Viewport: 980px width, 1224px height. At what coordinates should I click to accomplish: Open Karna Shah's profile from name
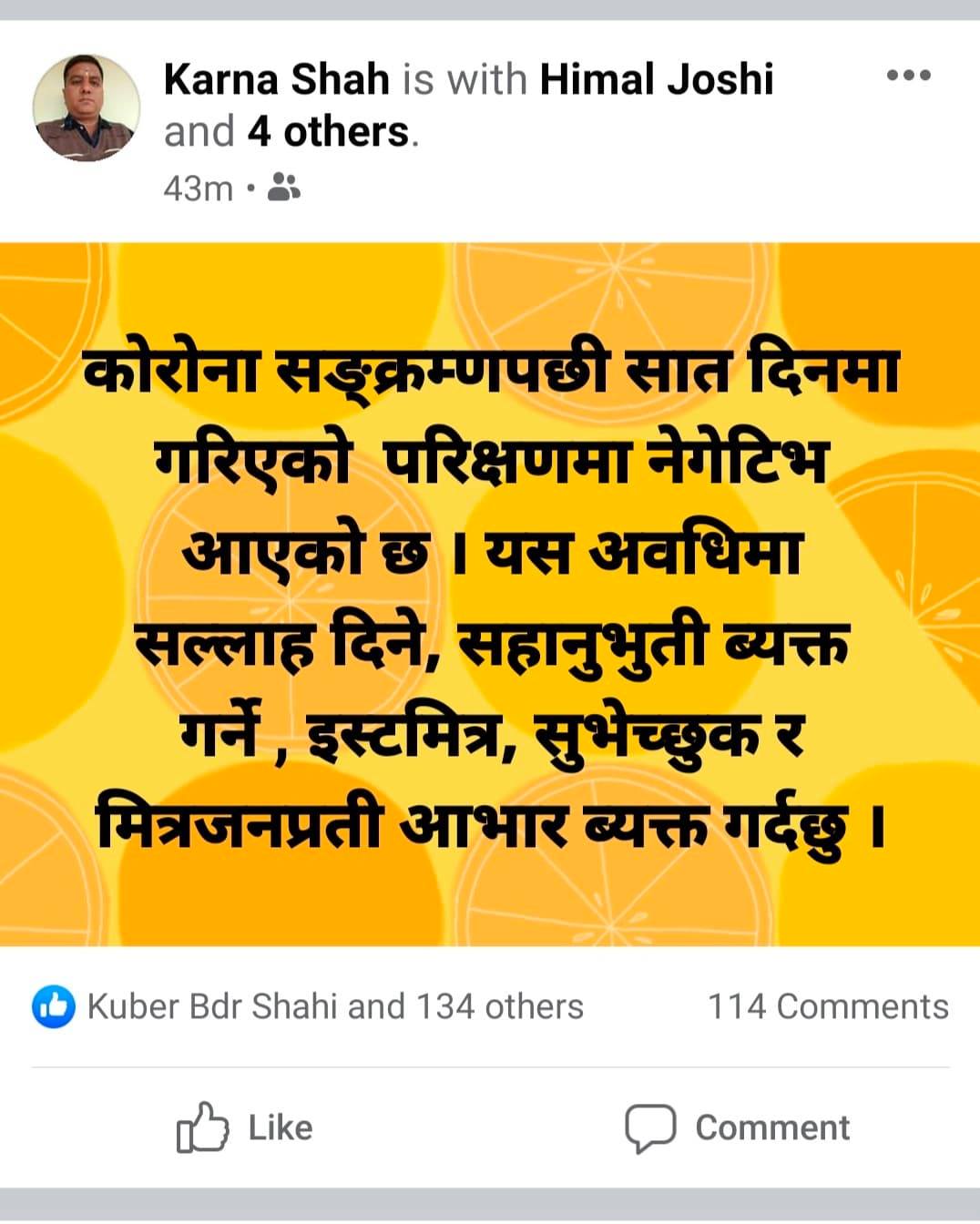[x=276, y=79]
